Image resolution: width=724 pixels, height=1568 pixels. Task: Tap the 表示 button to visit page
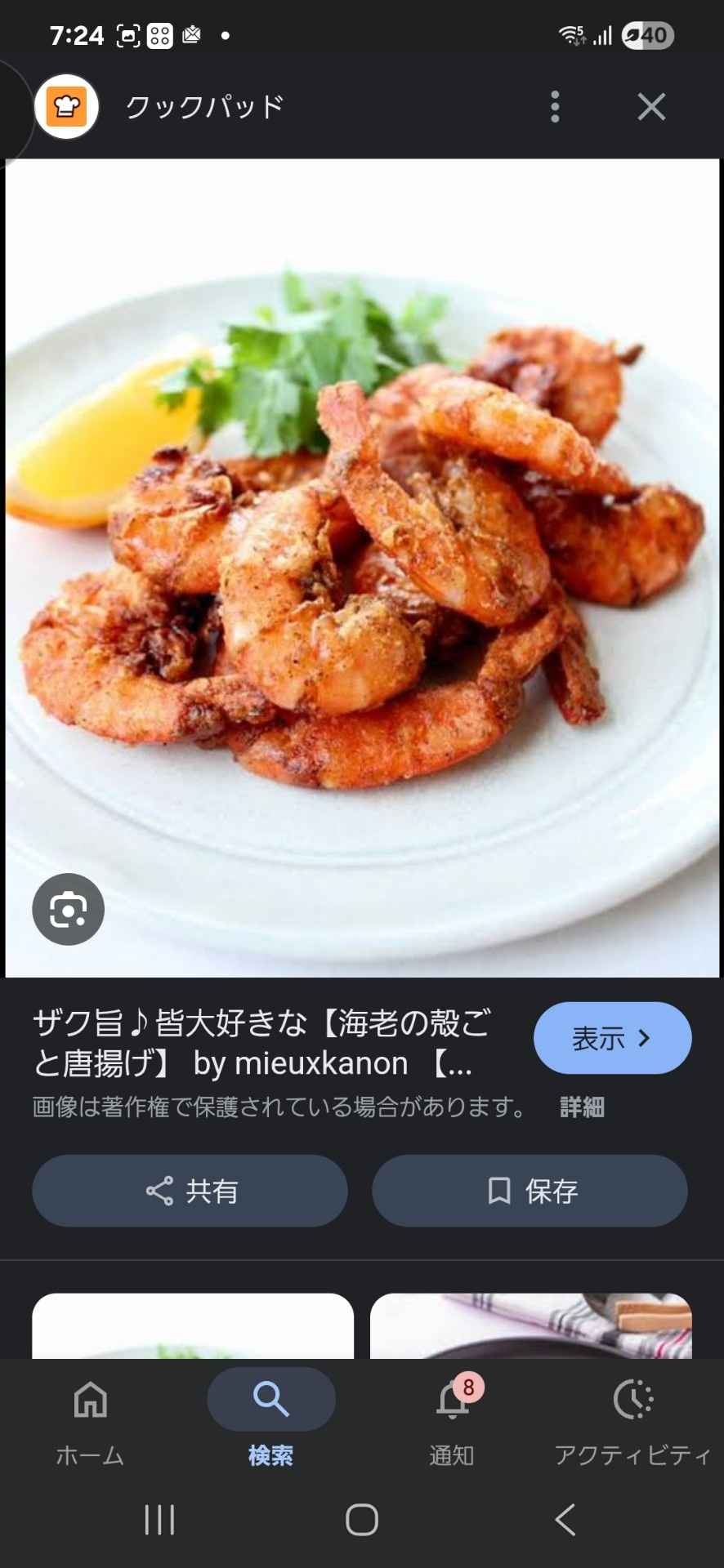point(612,1038)
